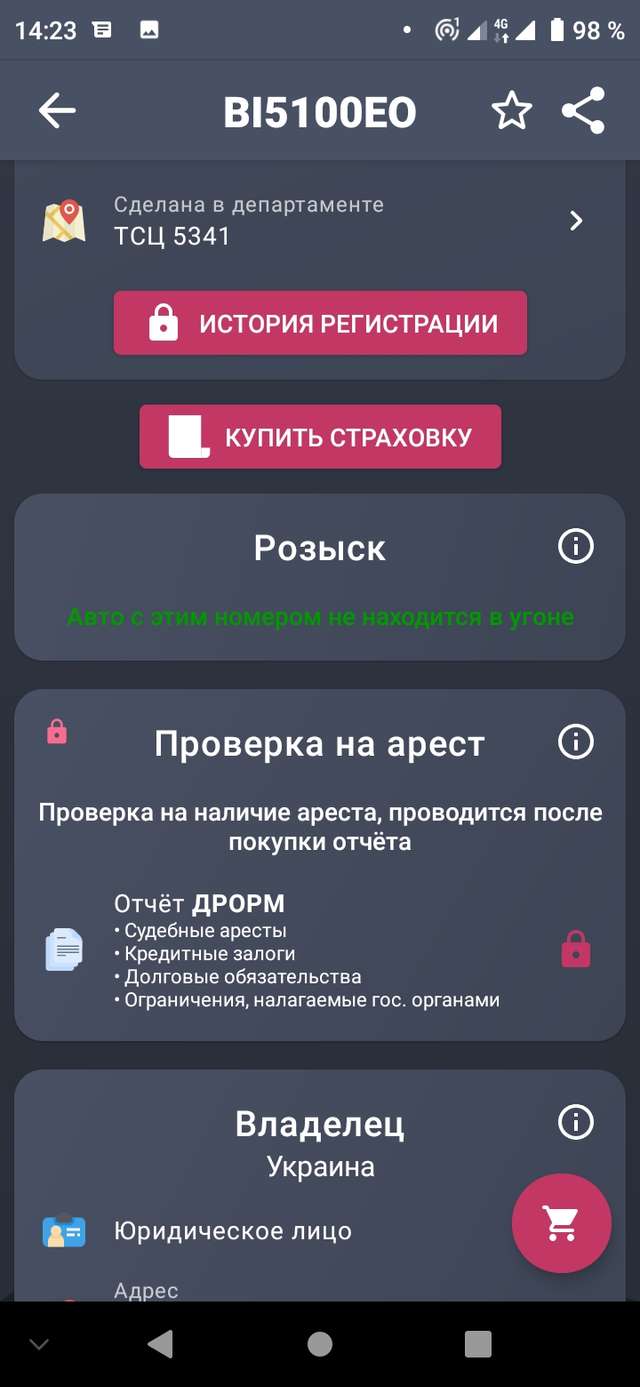The height and width of the screenshot is (1387, 640).
Task: Unlock the Отчёт ДРОРМ report
Action: pyautogui.click(x=575, y=949)
